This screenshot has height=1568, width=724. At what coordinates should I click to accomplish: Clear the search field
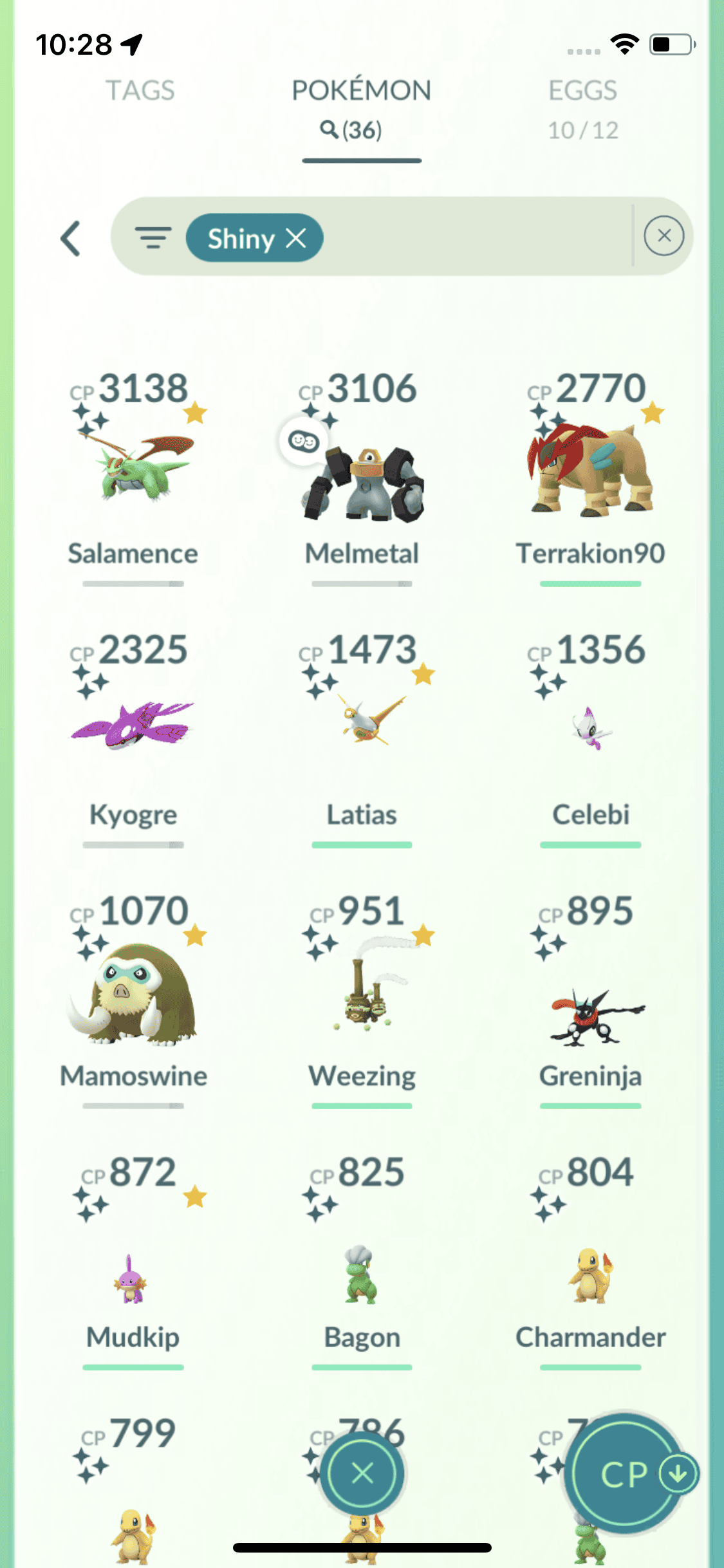[x=664, y=236]
